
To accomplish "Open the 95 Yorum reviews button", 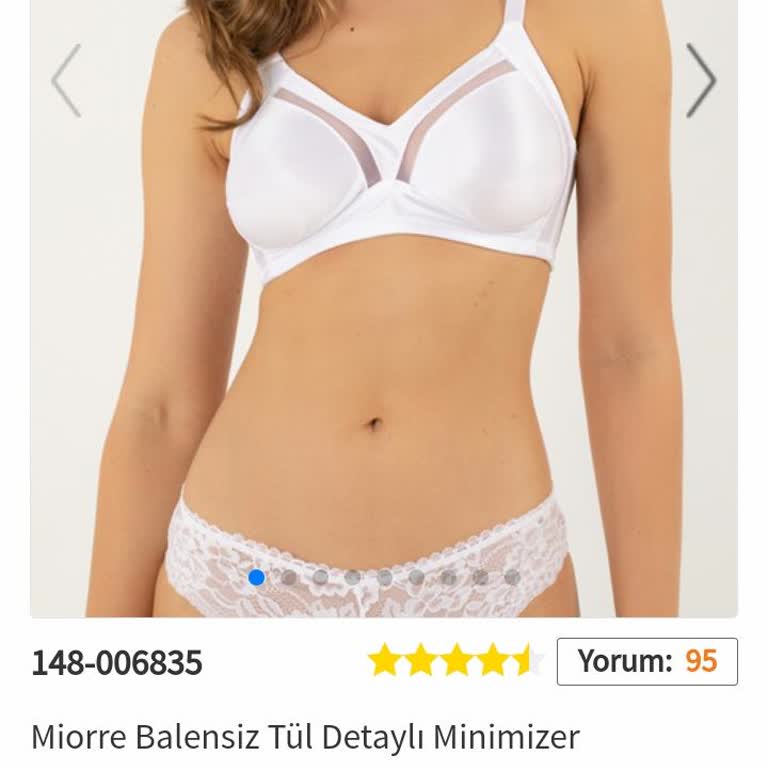I will pos(647,661).
